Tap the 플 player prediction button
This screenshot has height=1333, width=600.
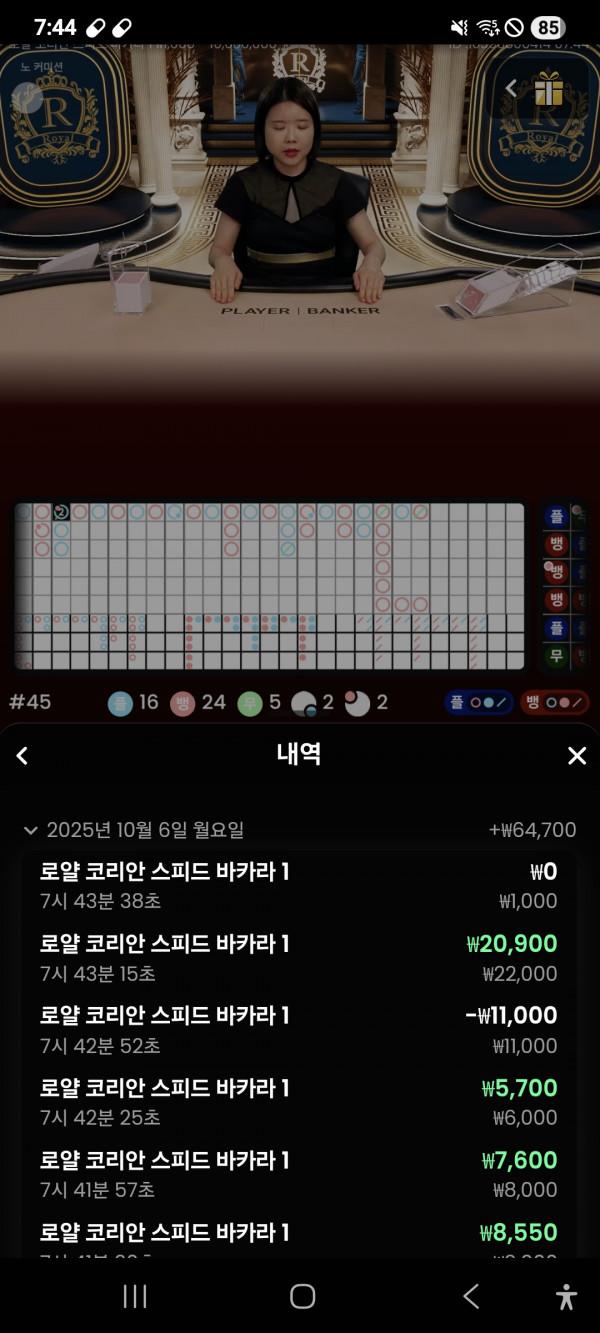[x=479, y=703]
